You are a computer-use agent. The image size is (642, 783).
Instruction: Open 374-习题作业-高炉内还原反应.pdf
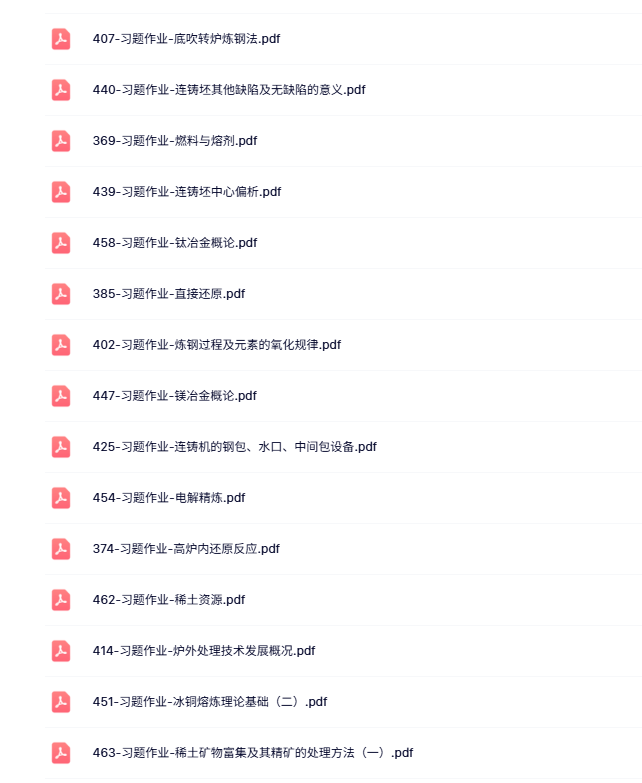click(x=186, y=549)
